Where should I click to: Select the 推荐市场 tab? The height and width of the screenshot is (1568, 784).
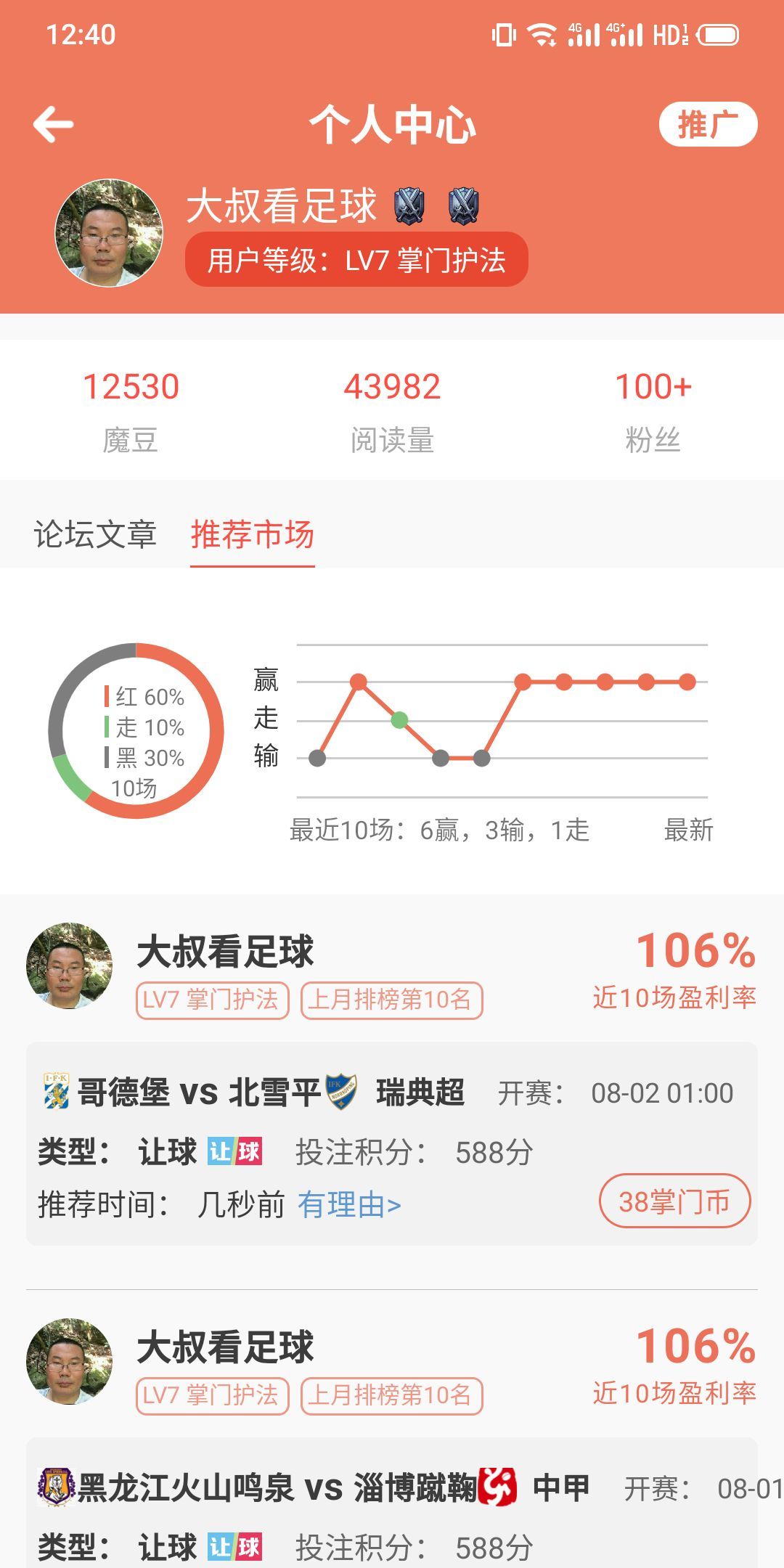[x=252, y=535]
